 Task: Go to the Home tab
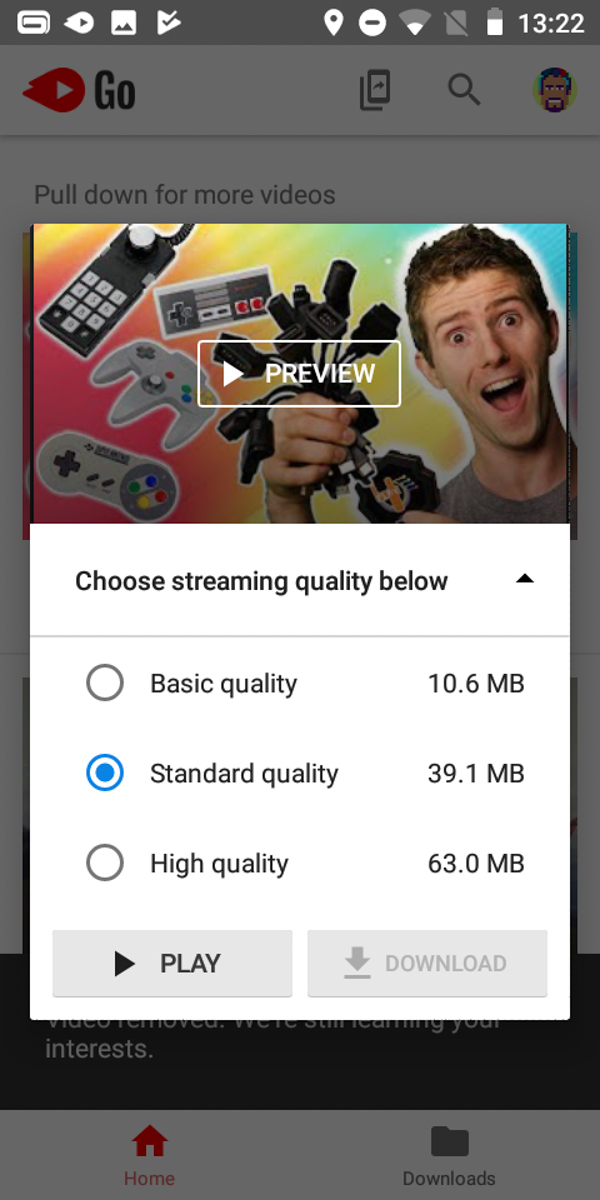pyautogui.click(x=150, y=1156)
